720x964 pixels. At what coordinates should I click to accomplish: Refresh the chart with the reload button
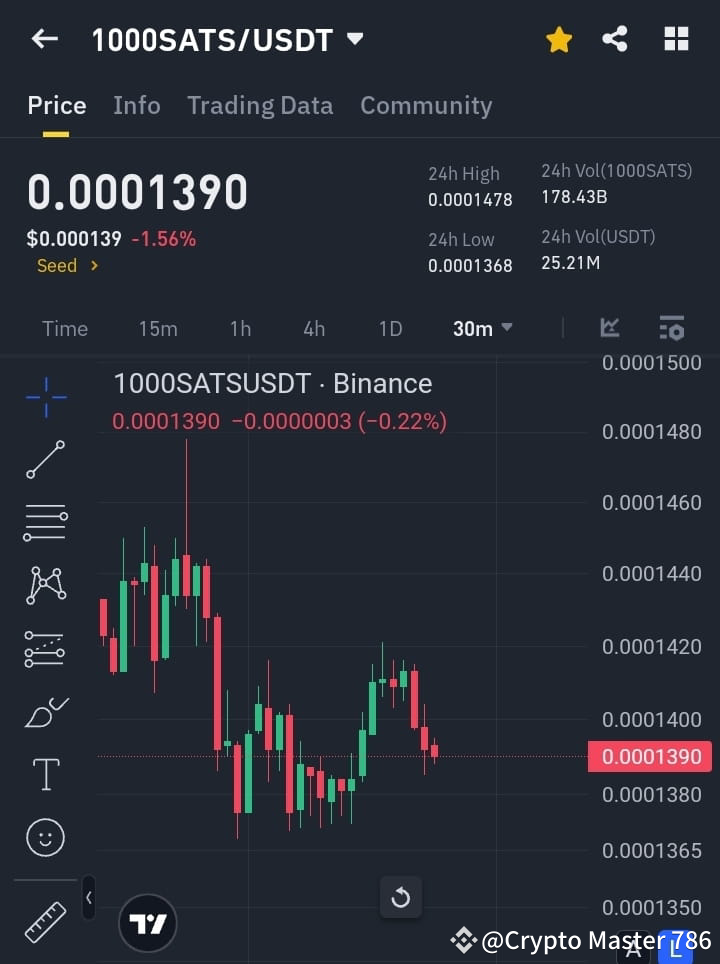click(401, 898)
